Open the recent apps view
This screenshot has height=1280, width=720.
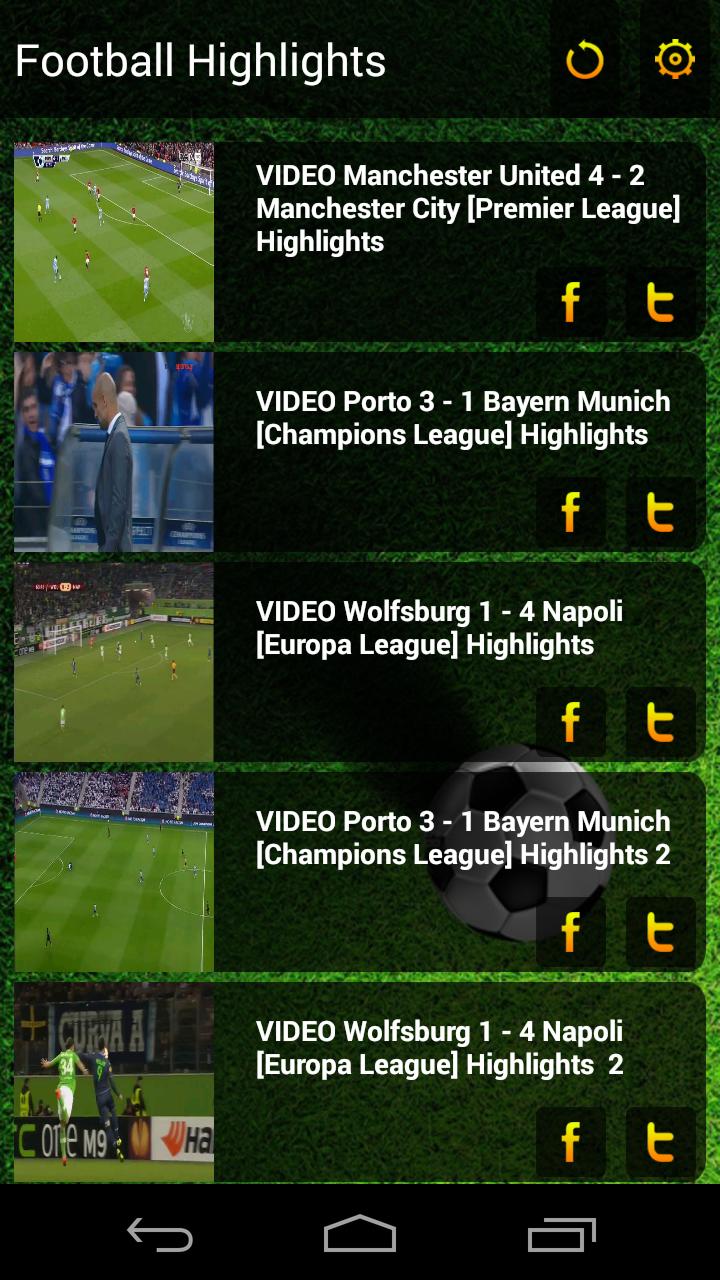[x=561, y=1235]
